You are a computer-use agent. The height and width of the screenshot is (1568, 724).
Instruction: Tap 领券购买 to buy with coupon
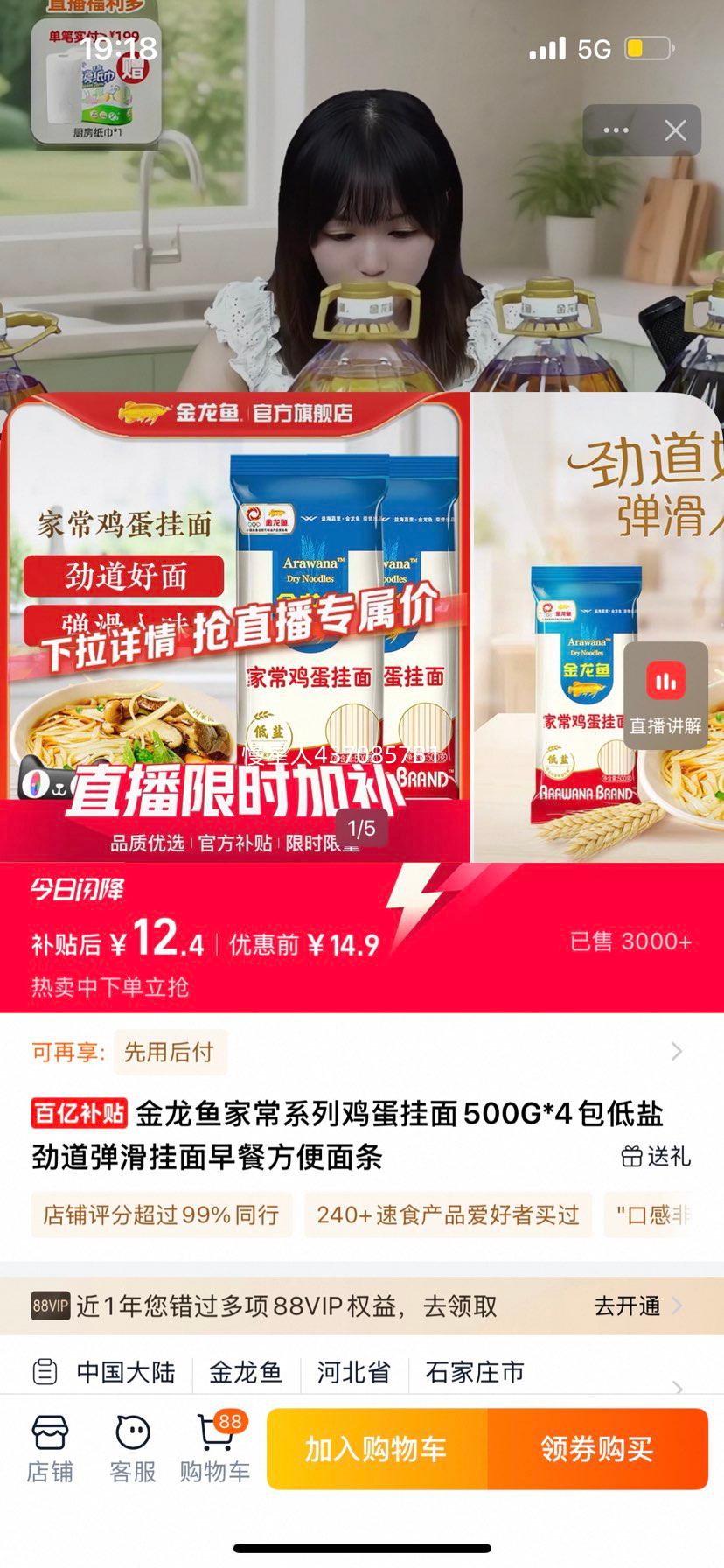click(597, 1449)
